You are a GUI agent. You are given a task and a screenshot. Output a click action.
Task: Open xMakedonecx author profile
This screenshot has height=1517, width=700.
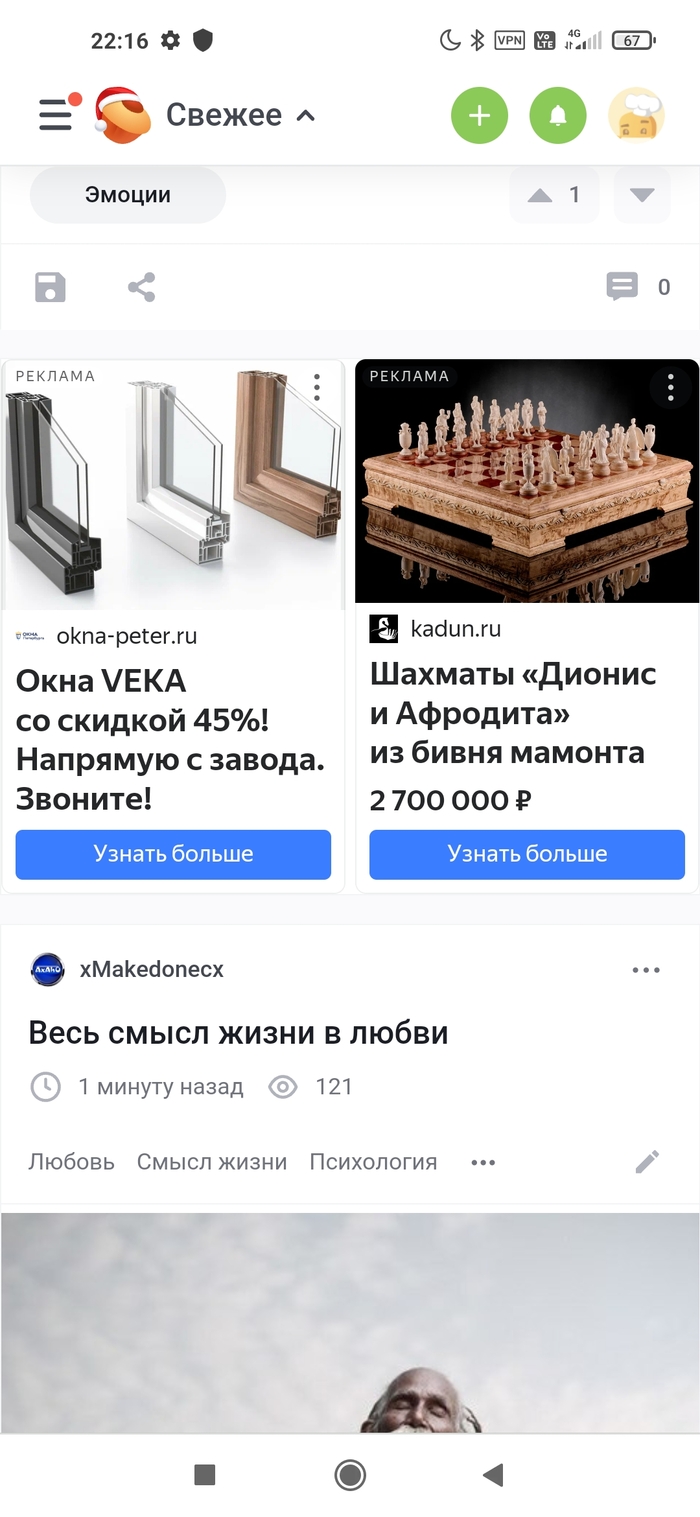click(151, 969)
